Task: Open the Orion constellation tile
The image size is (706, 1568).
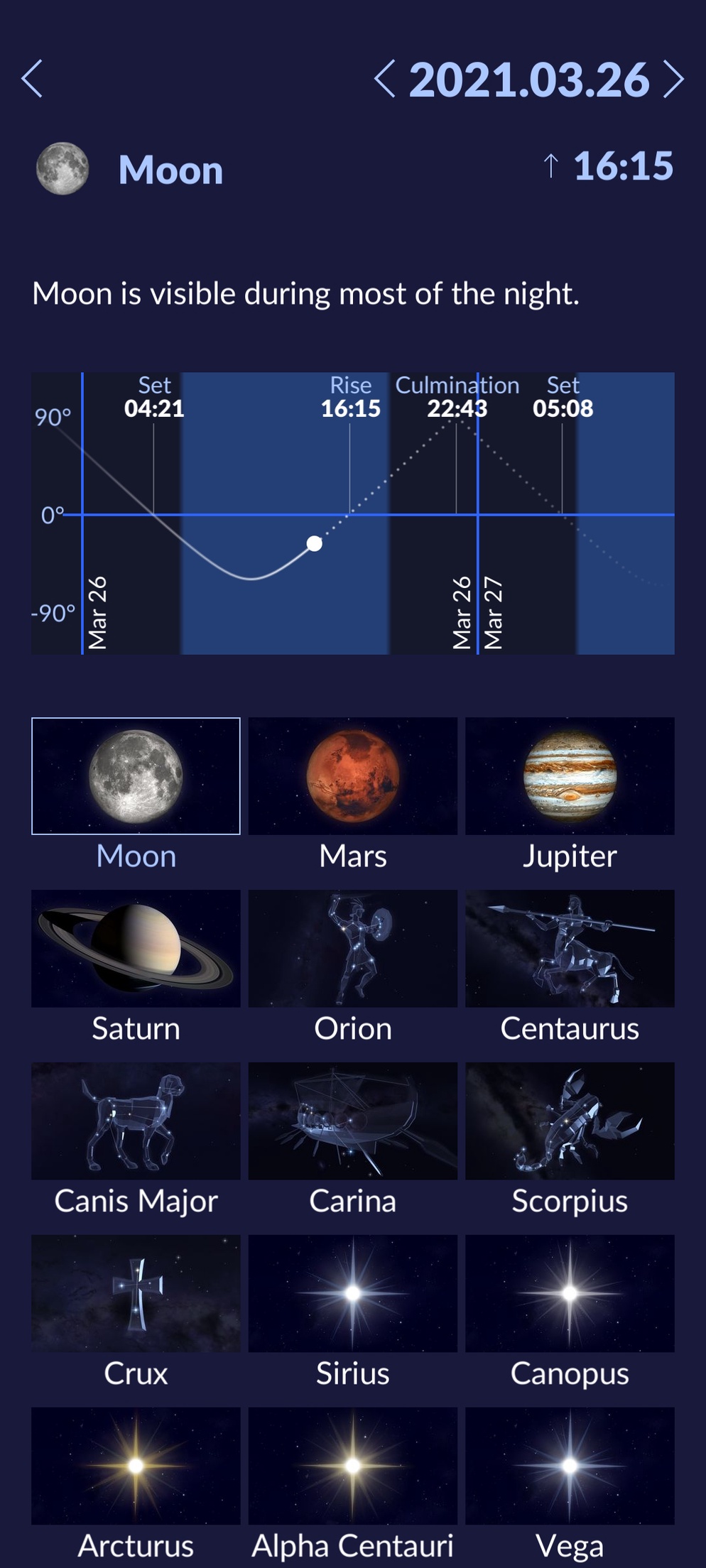Action: tap(353, 949)
